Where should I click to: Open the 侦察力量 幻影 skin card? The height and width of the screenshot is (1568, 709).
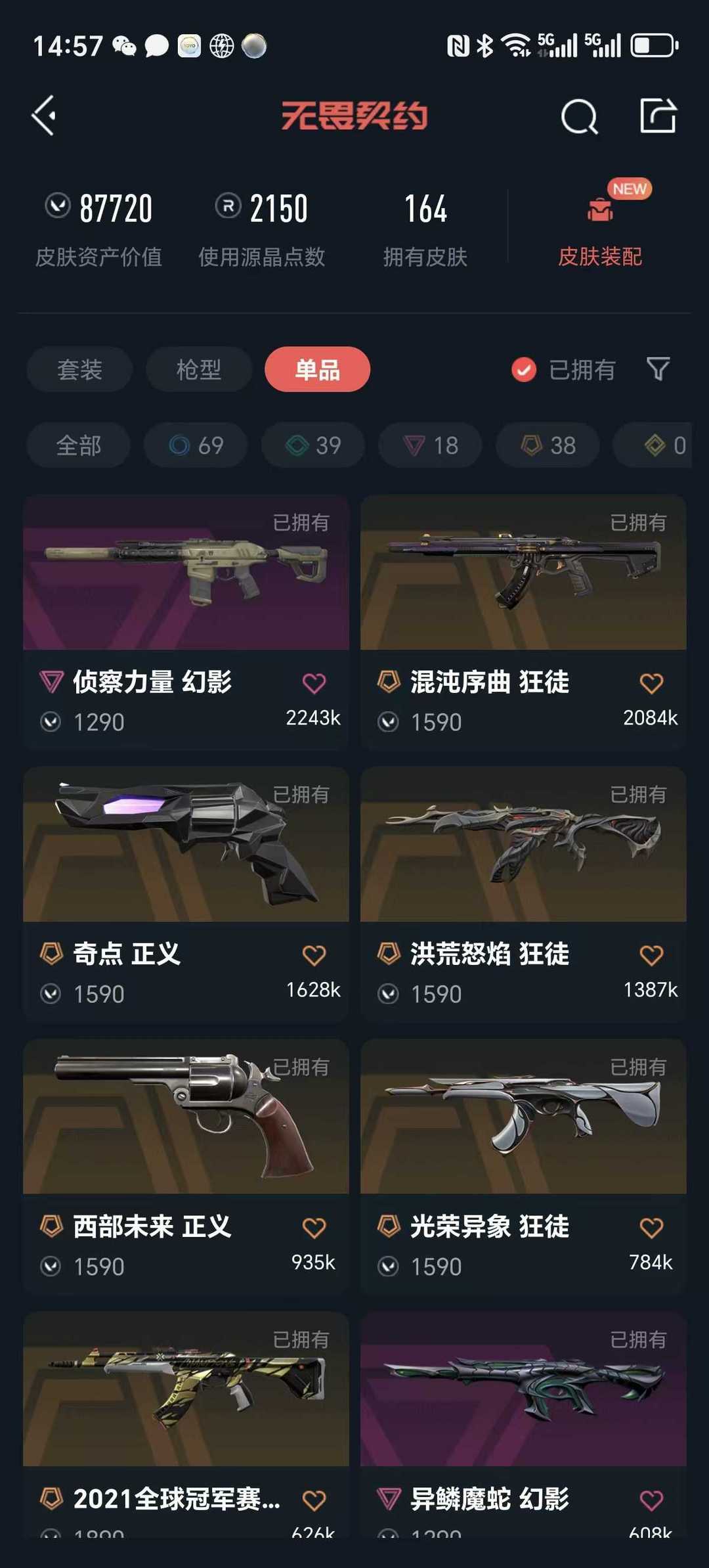coord(186,591)
